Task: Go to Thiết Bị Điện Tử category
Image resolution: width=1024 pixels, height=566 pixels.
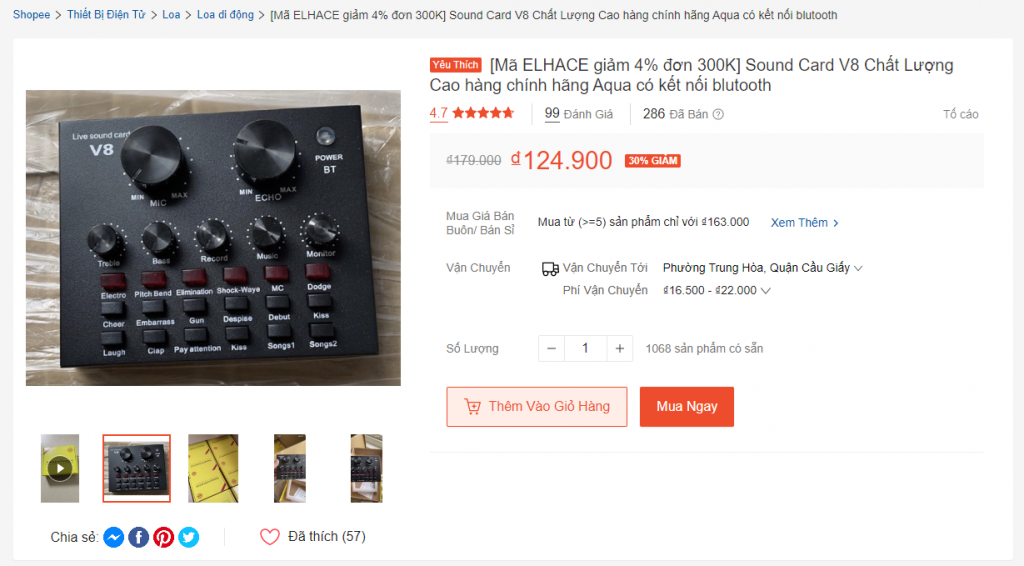Action: pyautogui.click(x=106, y=15)
